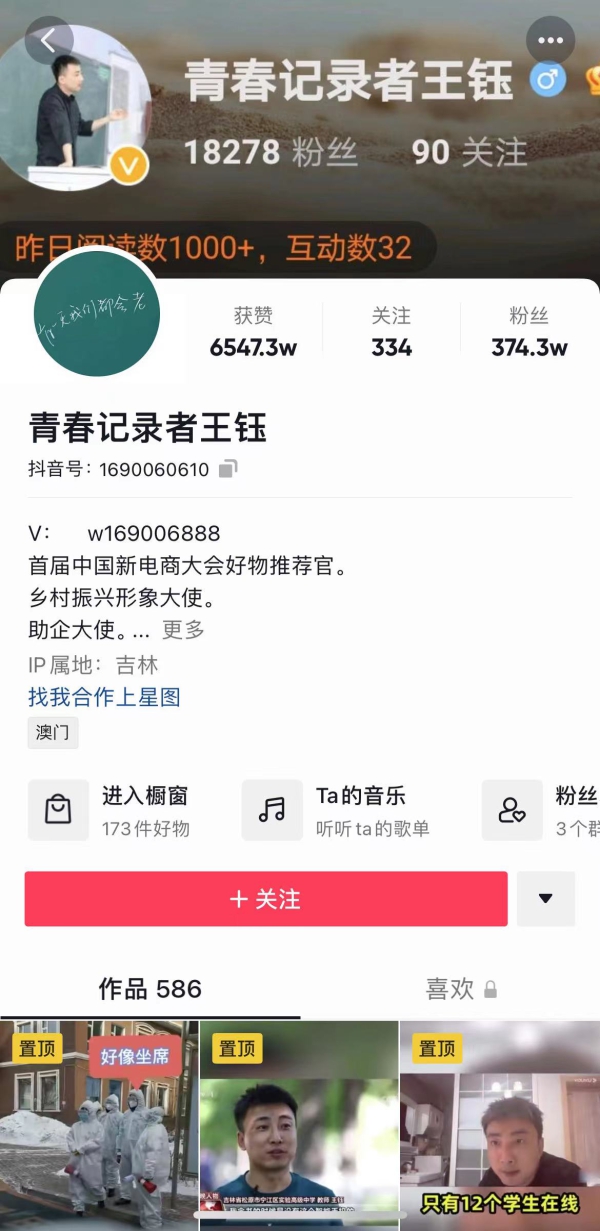The image size is (600, 1231).
Task: Follow this account with + 关注
Action: (x=265, y=899)
